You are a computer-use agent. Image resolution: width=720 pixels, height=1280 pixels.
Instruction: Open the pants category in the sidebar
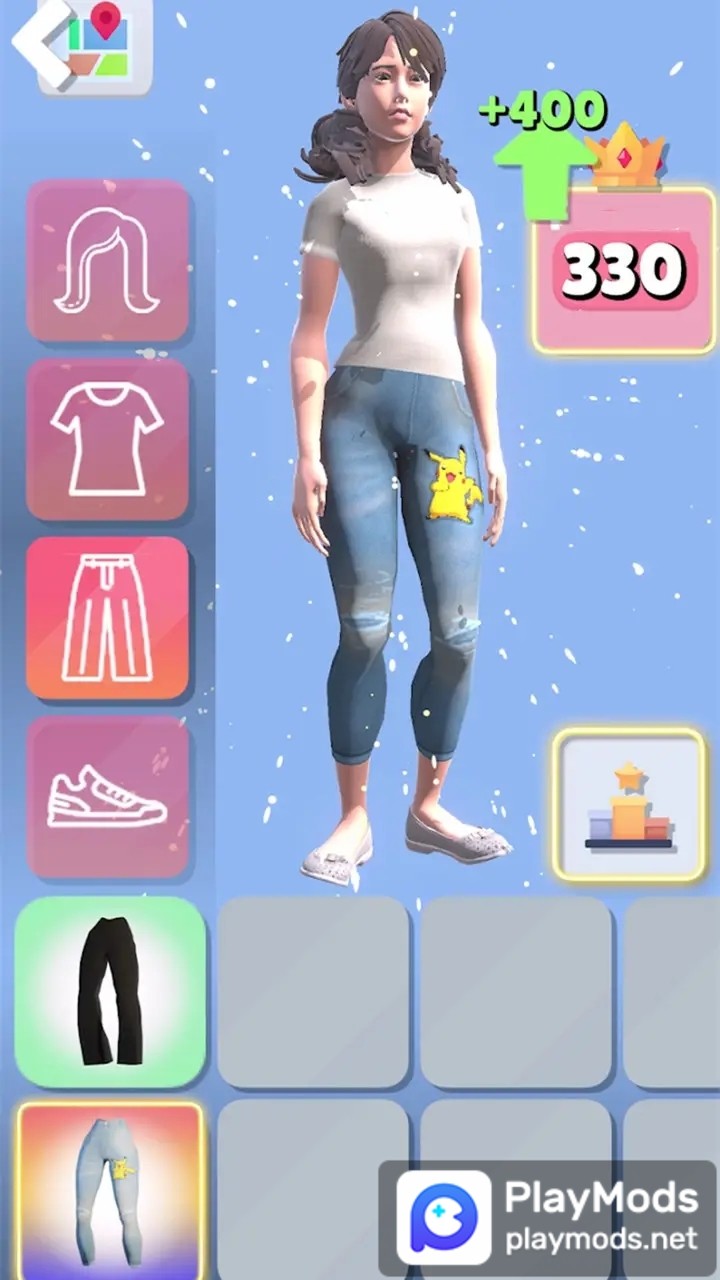(x=110, y=618)
